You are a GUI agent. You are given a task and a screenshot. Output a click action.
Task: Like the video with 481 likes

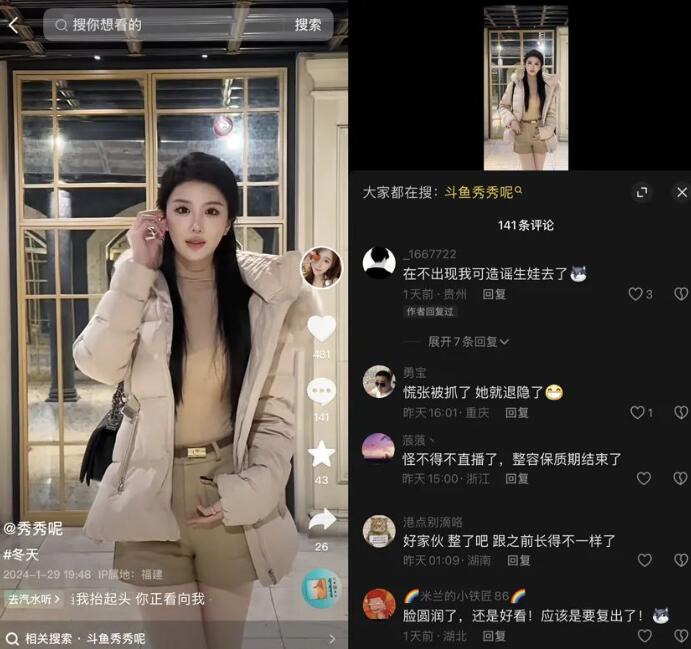coord(321,329)
